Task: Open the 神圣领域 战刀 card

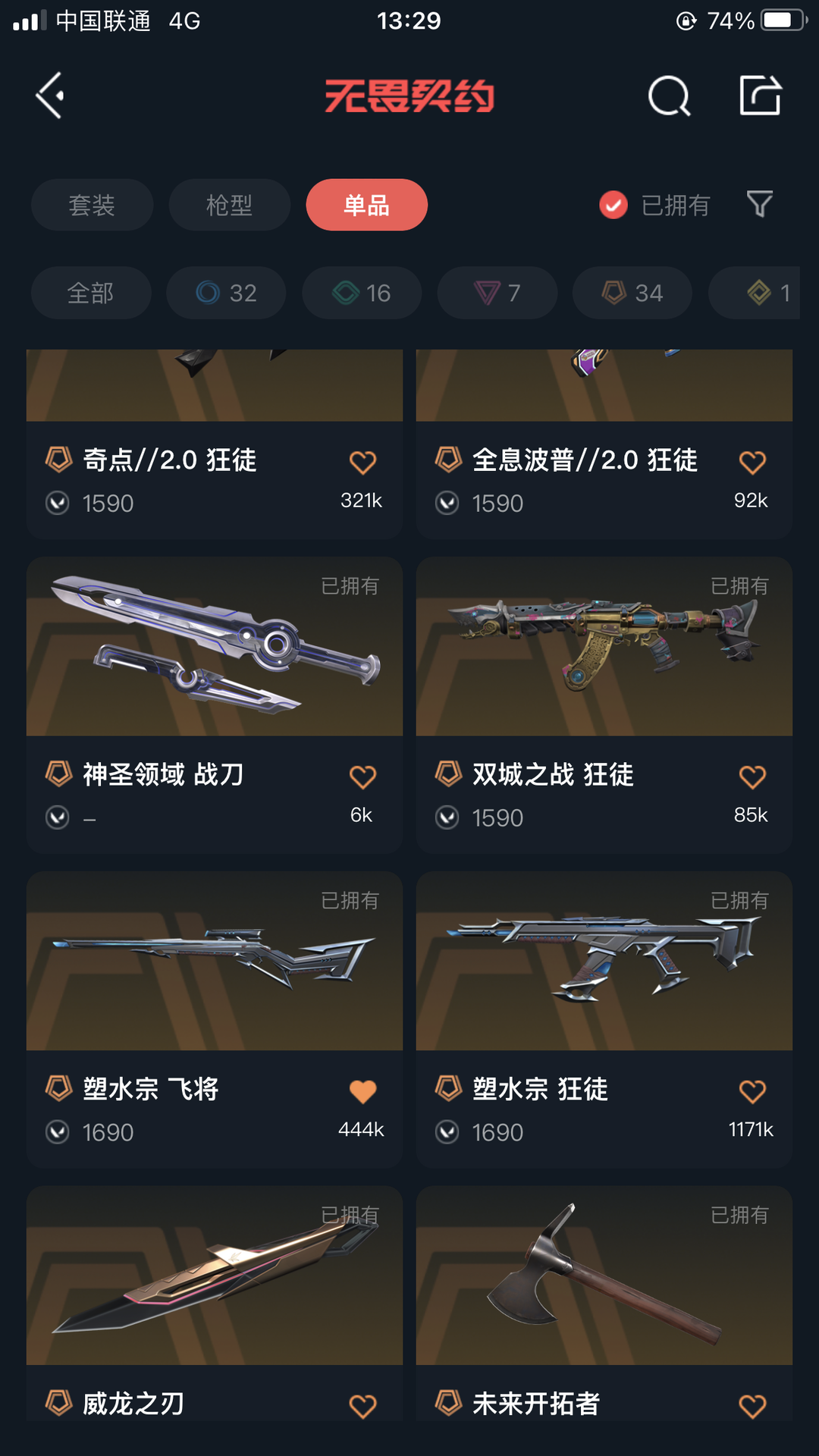Action: [x=215, y=705]
